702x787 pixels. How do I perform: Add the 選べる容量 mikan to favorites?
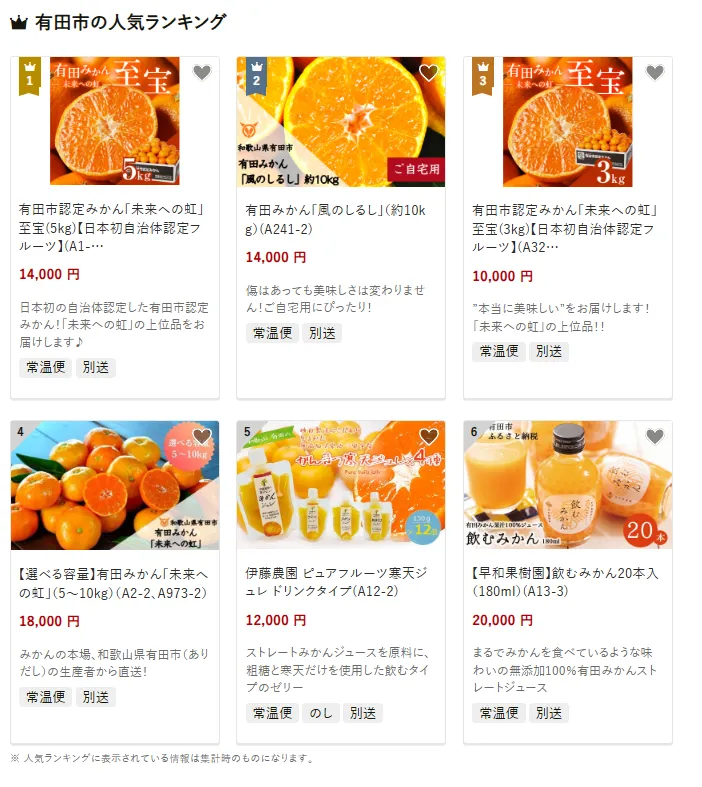tap(202, 437)
